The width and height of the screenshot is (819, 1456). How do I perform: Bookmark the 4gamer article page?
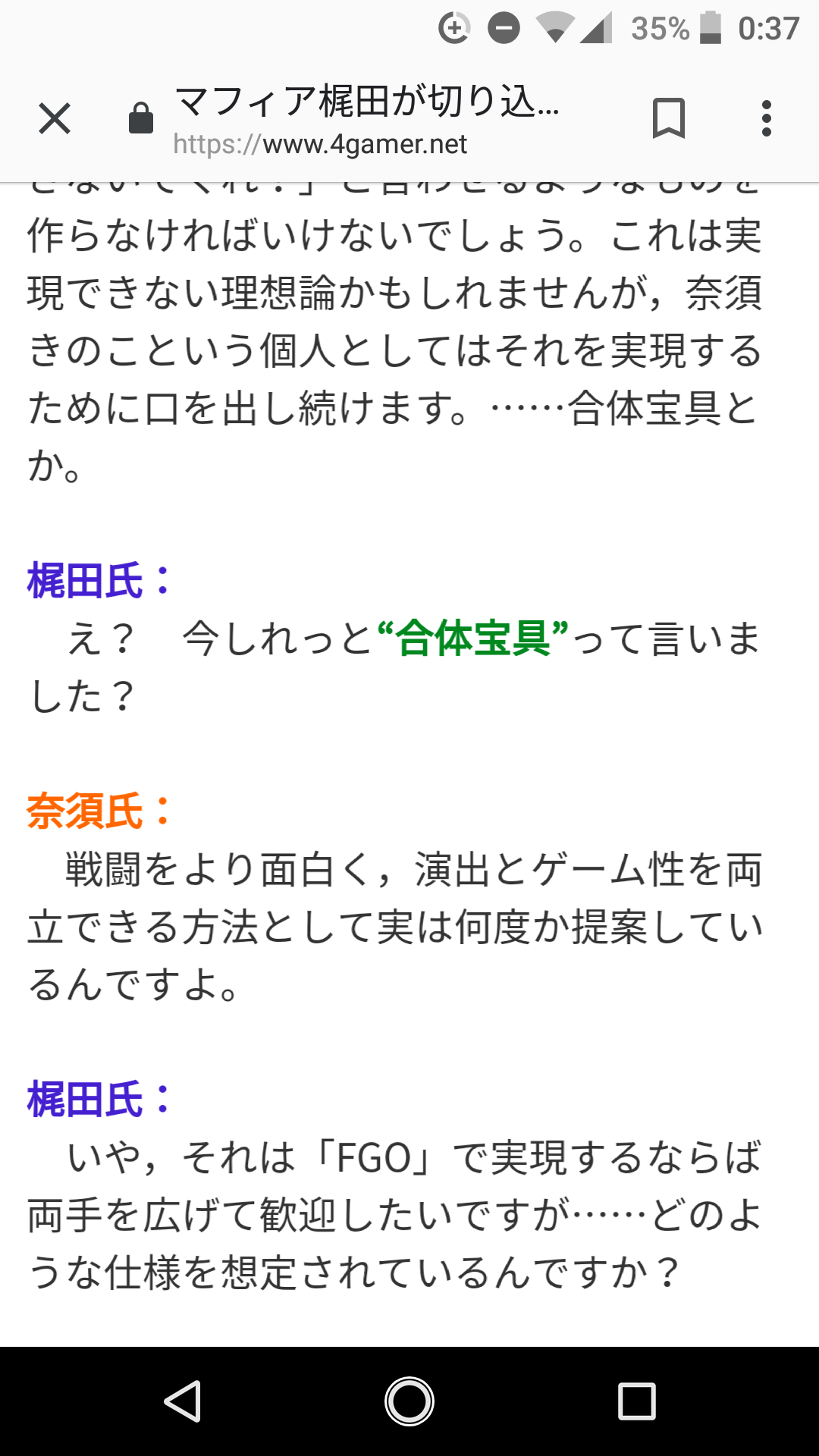668,119
